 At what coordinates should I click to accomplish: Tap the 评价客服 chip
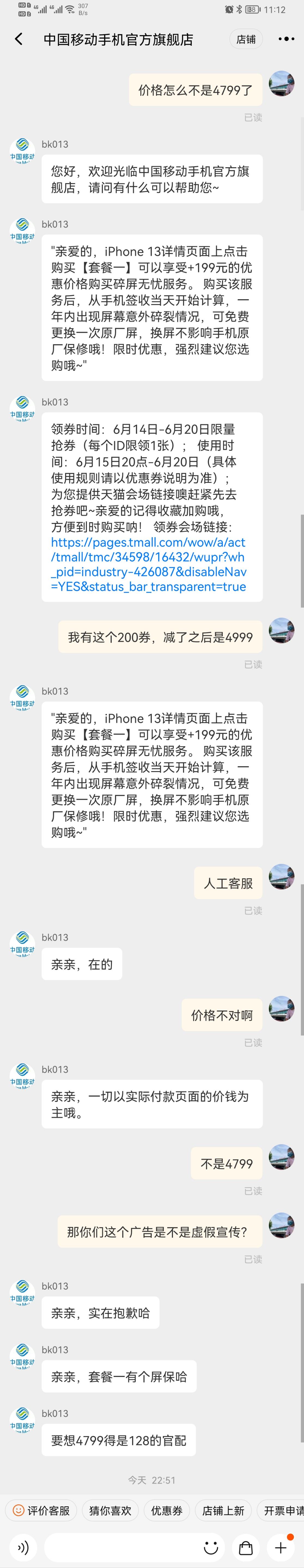(41, 1510)
